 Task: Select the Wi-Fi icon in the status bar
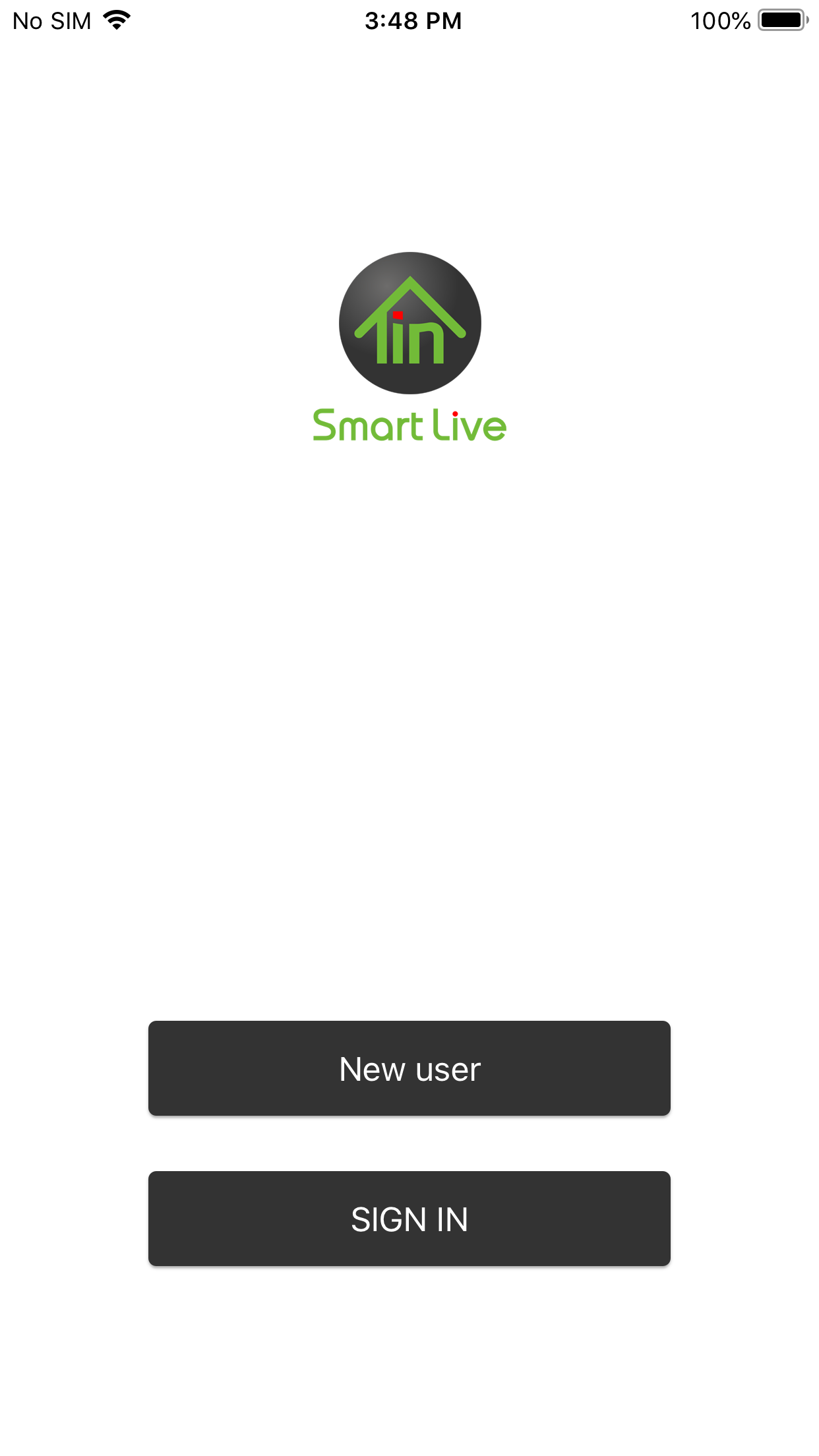tap(116, 20)
